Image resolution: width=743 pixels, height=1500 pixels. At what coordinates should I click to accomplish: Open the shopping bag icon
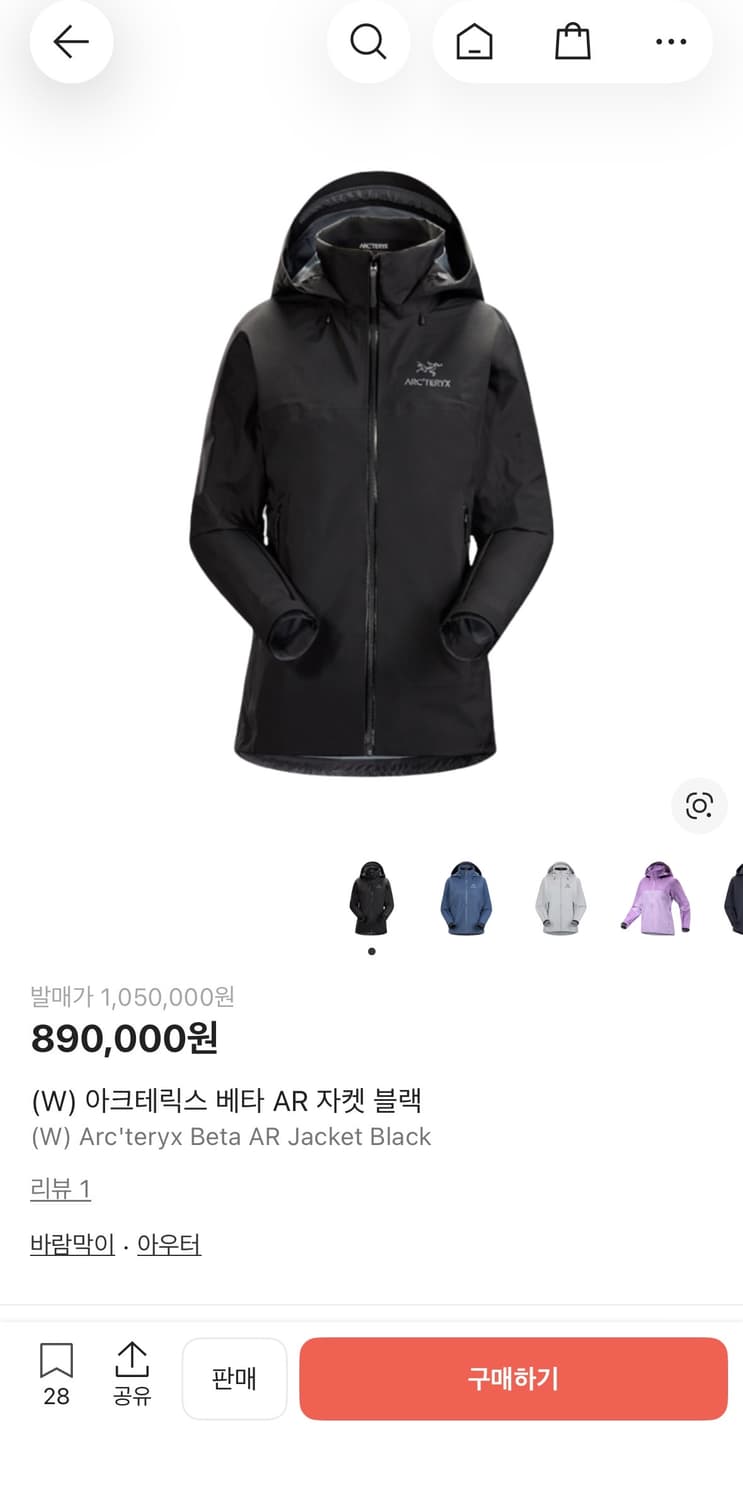(x=572, y=42)
